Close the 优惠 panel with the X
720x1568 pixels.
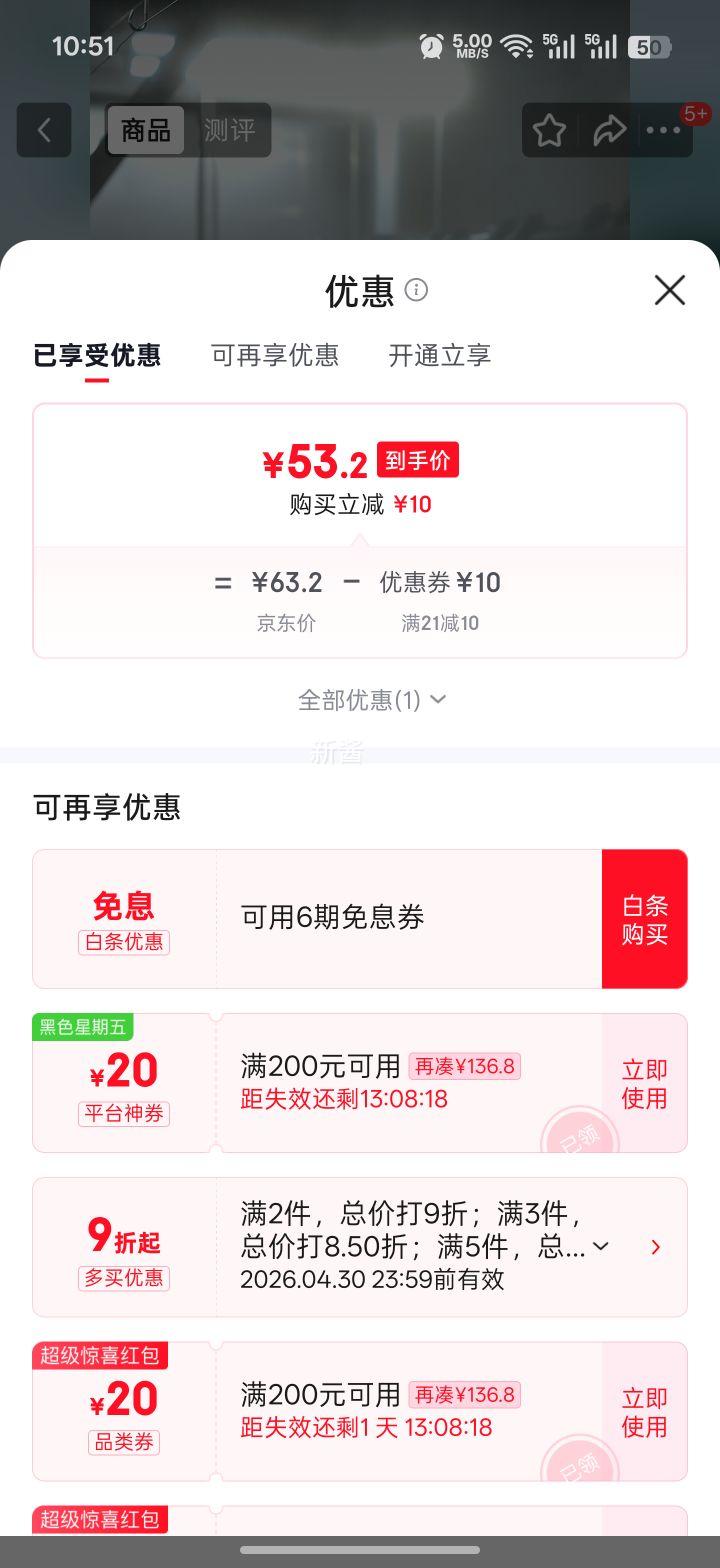coord(668,291)
